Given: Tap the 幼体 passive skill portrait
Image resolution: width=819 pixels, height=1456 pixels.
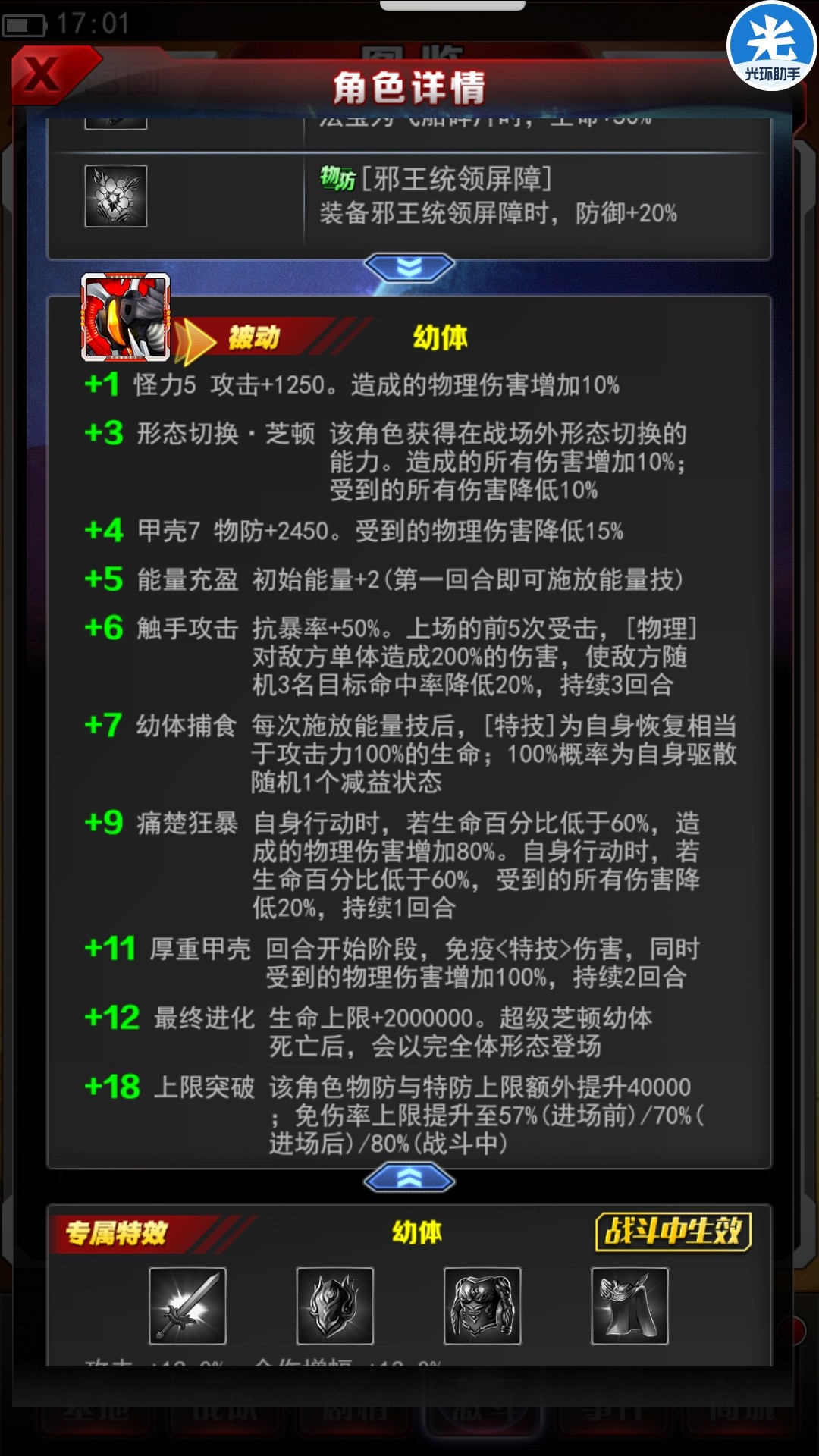Looking at the screenshot, I should coord(126,317).
